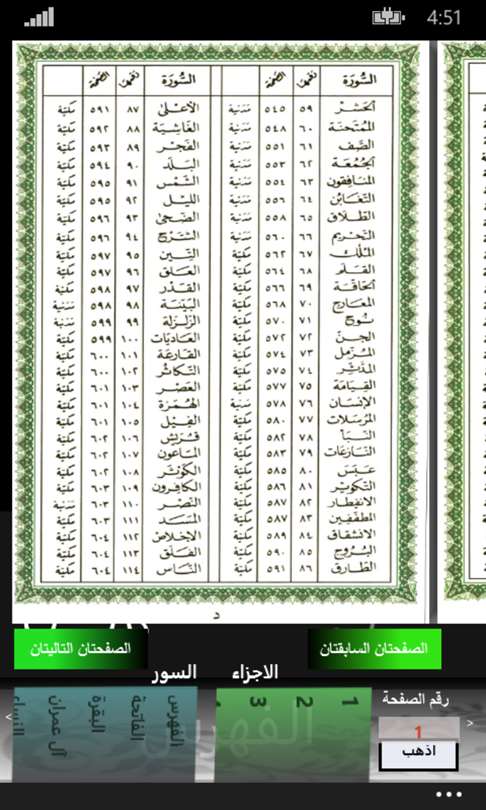The height and width of the screenshot is (810, 486).
Task: Tap the page number field
Action: pyautogui.click(x=418, y=729)
